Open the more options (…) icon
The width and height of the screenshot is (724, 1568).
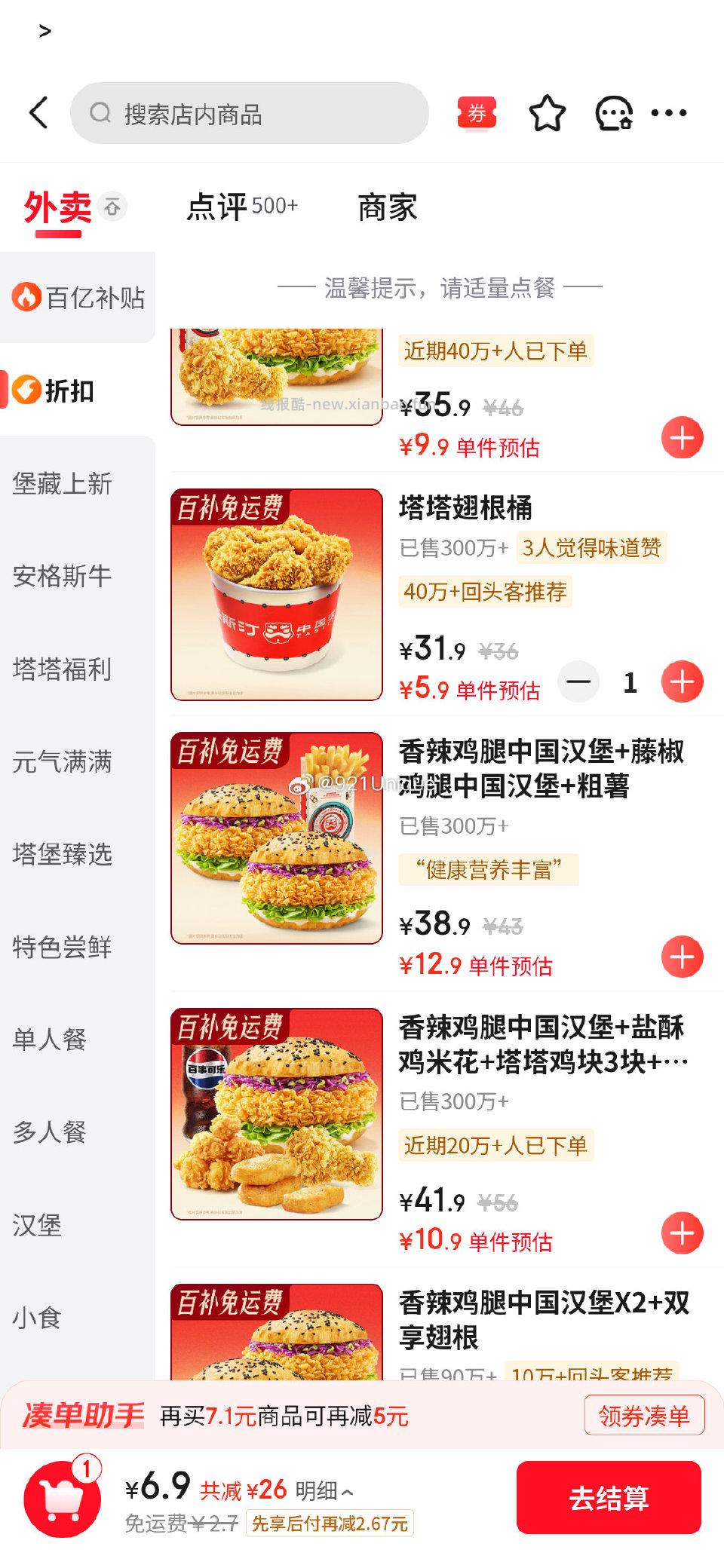click(670, 113)
